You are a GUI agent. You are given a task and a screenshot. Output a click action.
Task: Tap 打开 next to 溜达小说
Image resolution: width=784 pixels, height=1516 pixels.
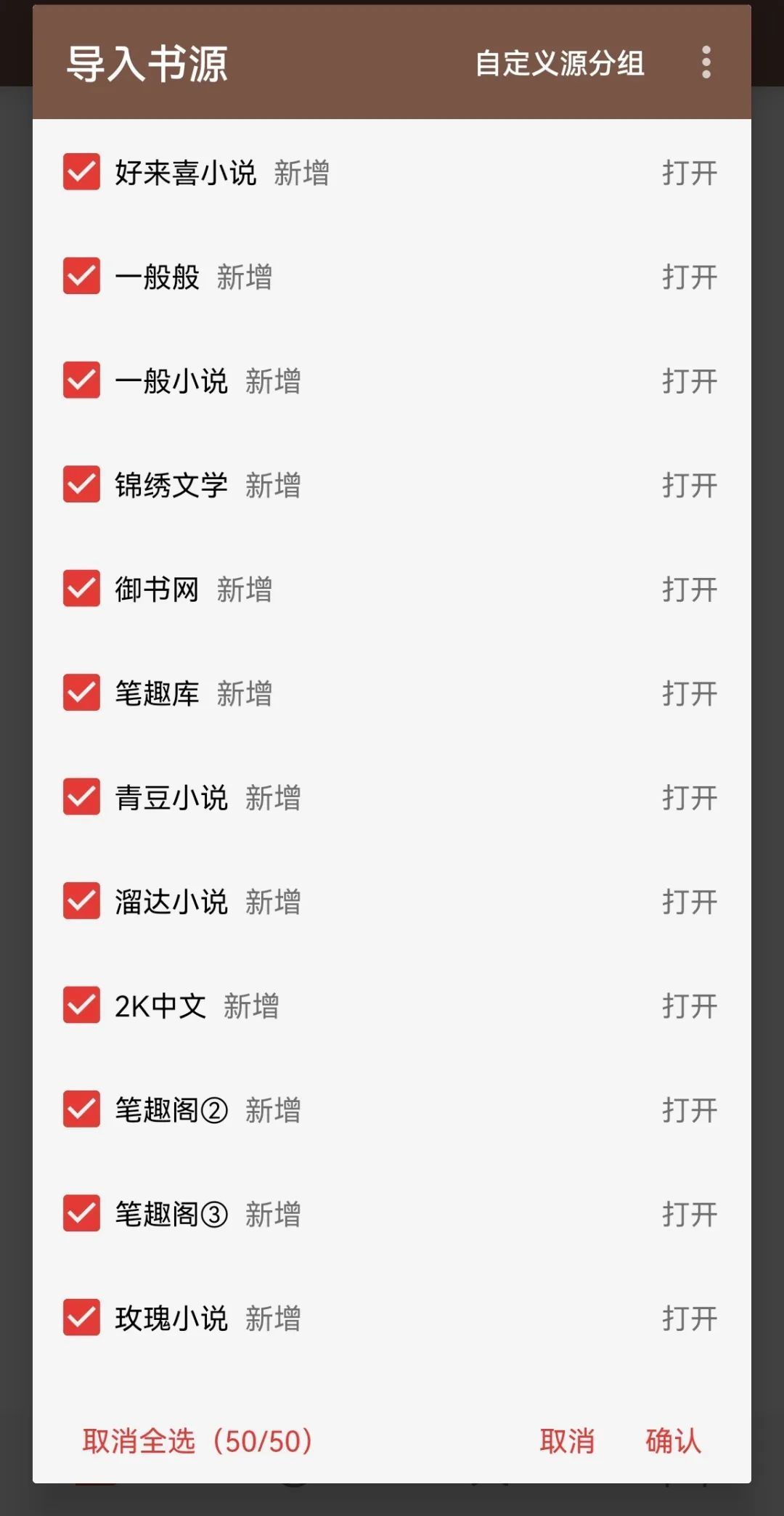pyautogui.click(x=689, y=901)
